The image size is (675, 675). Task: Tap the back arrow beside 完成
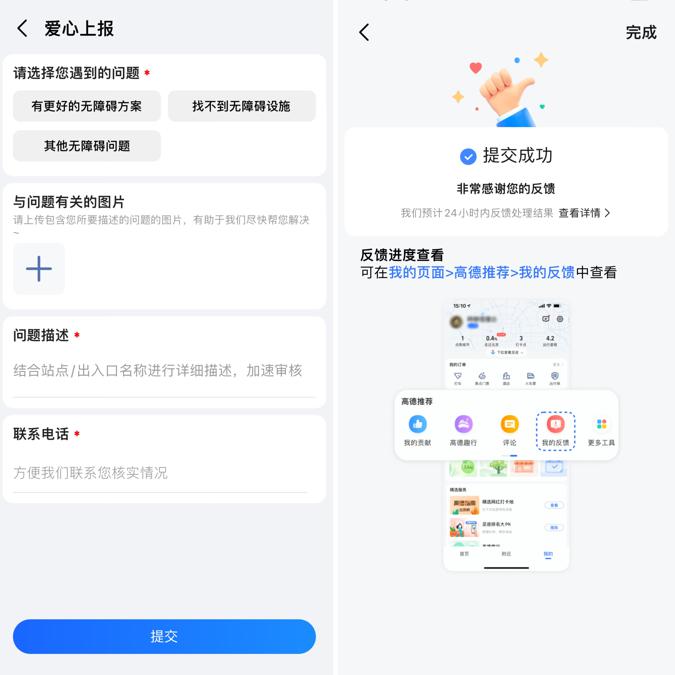coord(364,32)
